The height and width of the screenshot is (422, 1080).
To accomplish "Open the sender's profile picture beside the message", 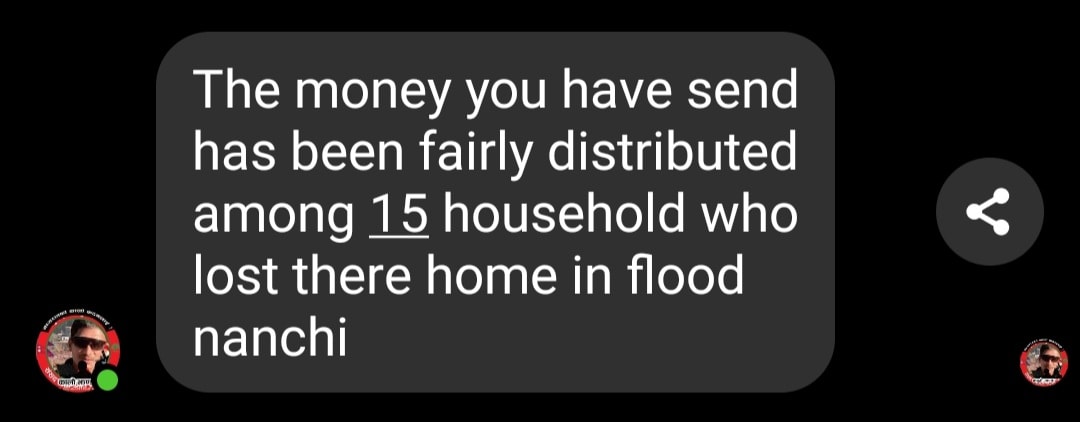I will pos(77,350).
